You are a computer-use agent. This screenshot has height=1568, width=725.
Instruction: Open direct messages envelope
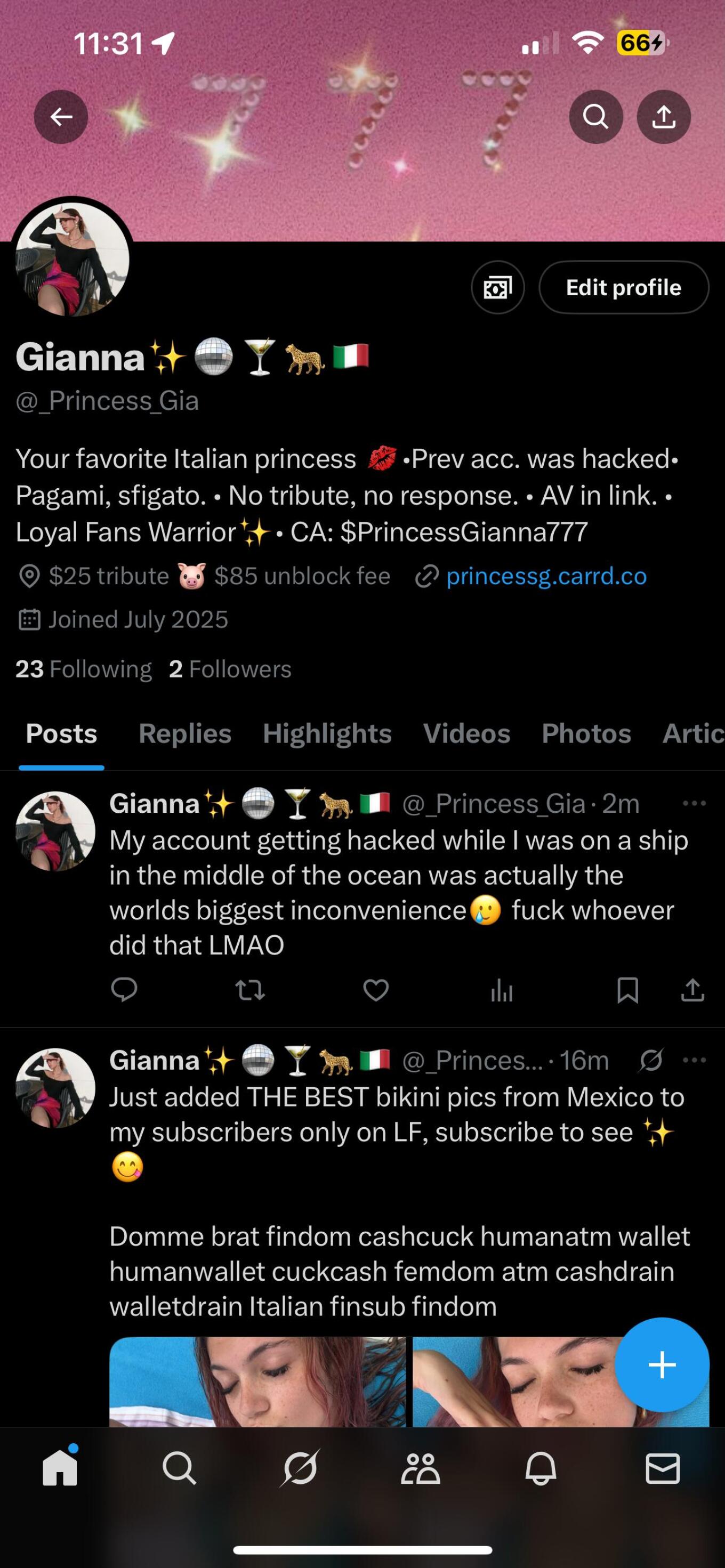click(x=662, y=1469)
